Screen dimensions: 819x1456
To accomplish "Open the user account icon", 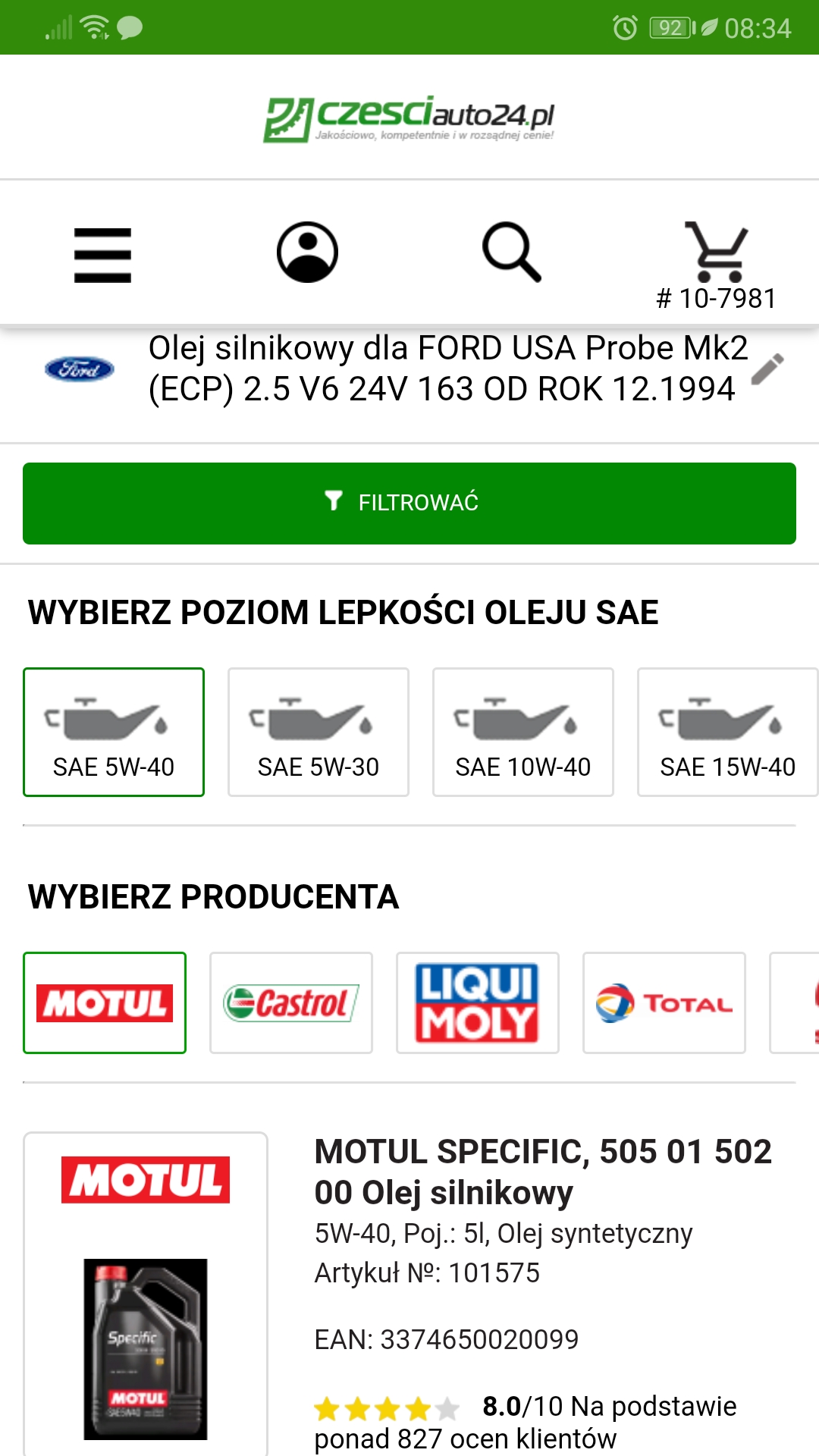I will 307,253.
